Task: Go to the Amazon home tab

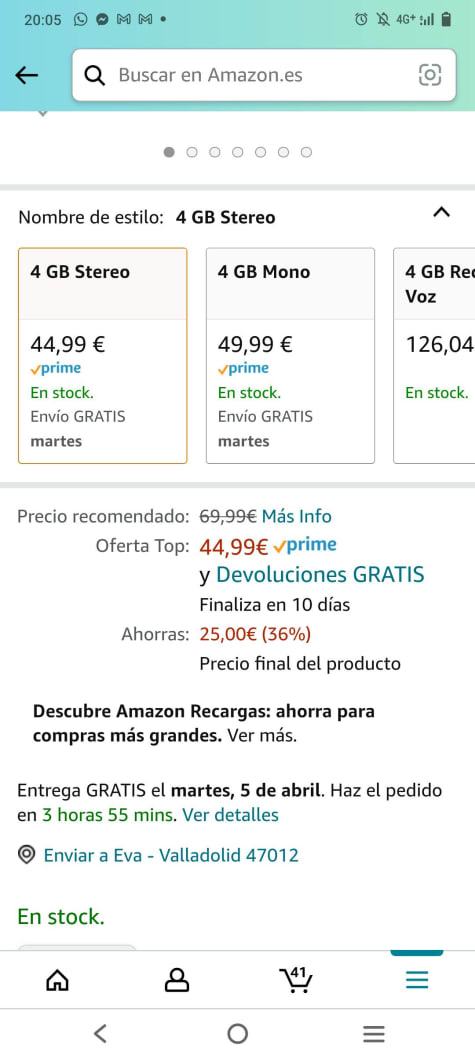Action: click(57, 979)
